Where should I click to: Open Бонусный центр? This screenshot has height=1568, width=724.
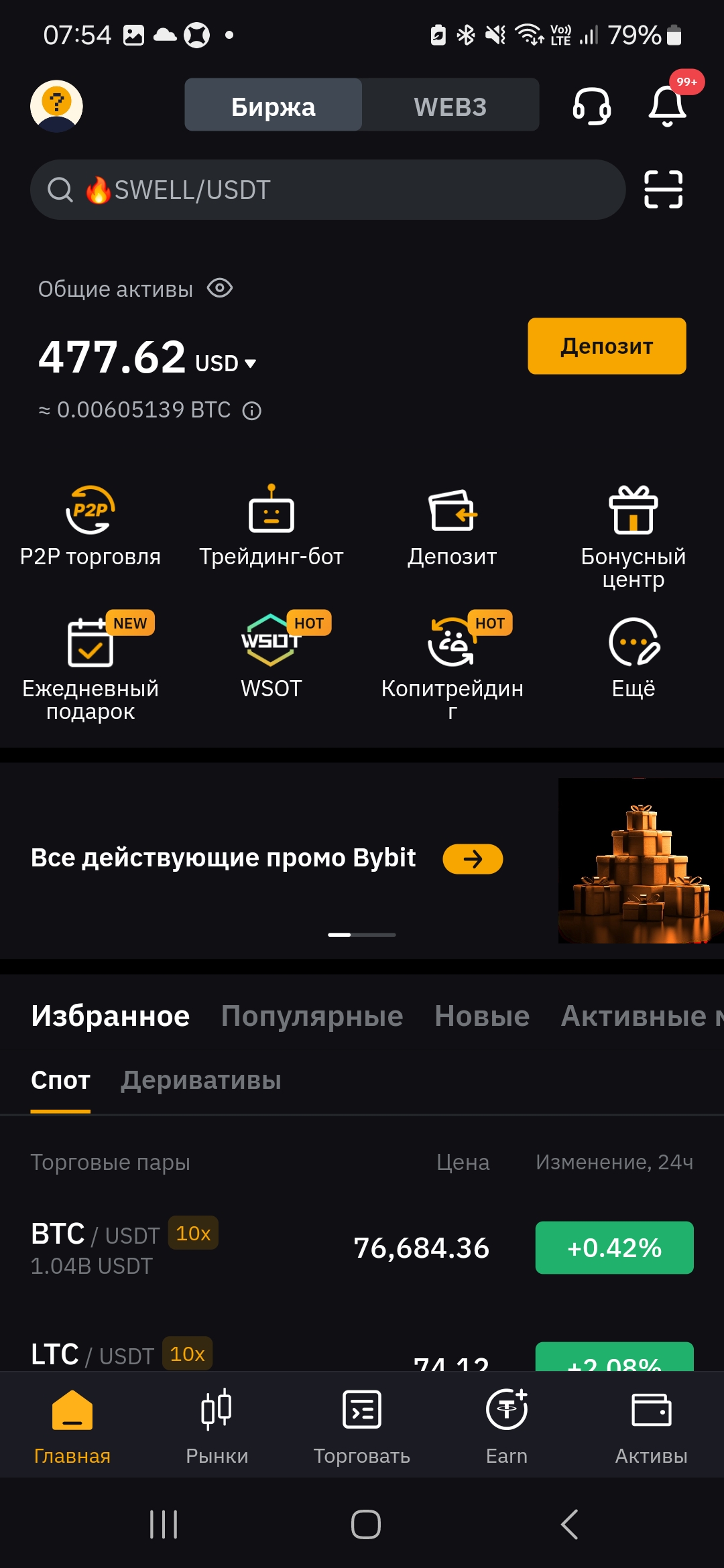point(633,537)
